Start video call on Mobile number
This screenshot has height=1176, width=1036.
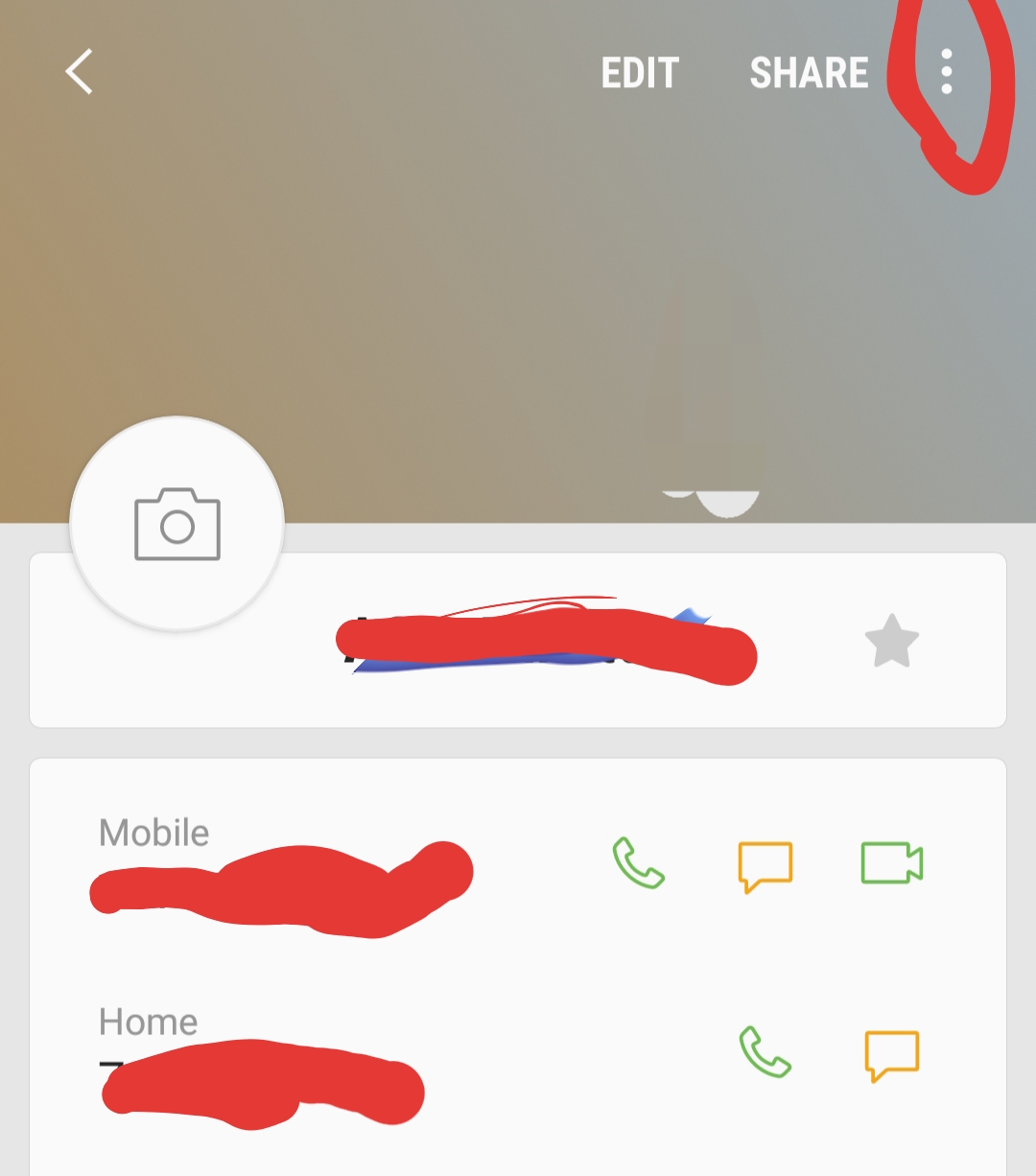pos(891,862)
